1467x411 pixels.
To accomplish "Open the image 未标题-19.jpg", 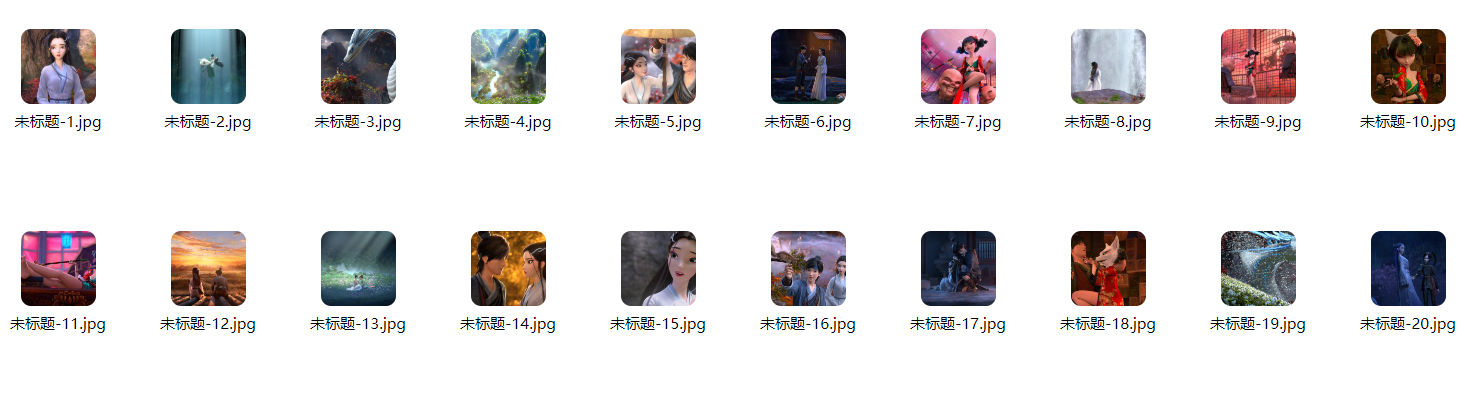I will click(1258, 268).
